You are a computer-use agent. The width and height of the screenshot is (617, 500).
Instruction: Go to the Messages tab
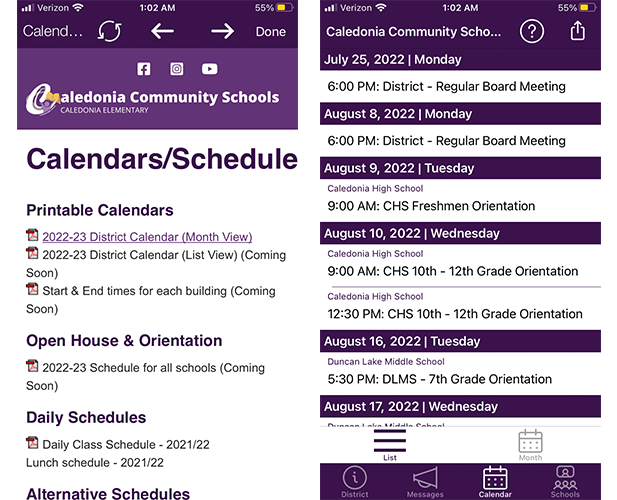coord(424,481)
